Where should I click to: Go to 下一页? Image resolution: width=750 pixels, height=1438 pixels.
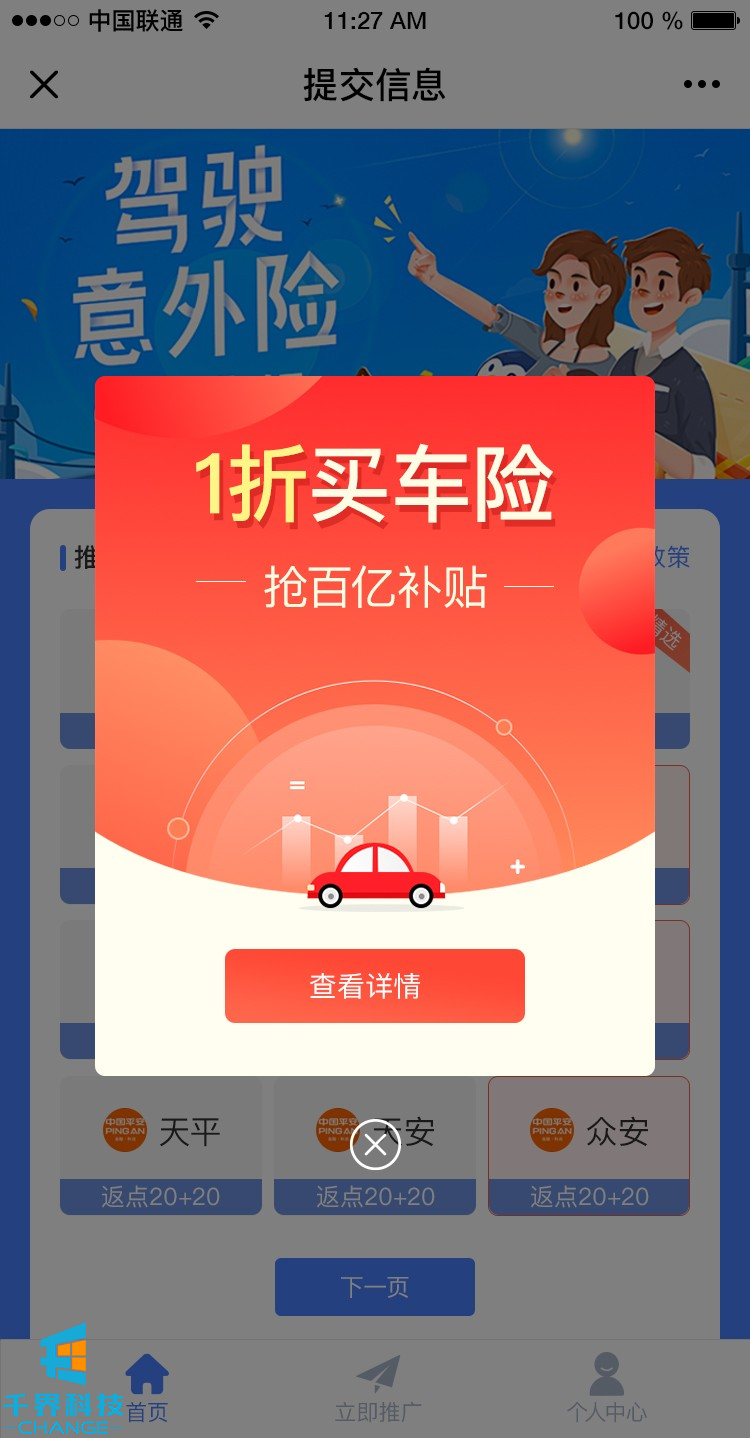pyautogui.click(x=375, y=1286)
